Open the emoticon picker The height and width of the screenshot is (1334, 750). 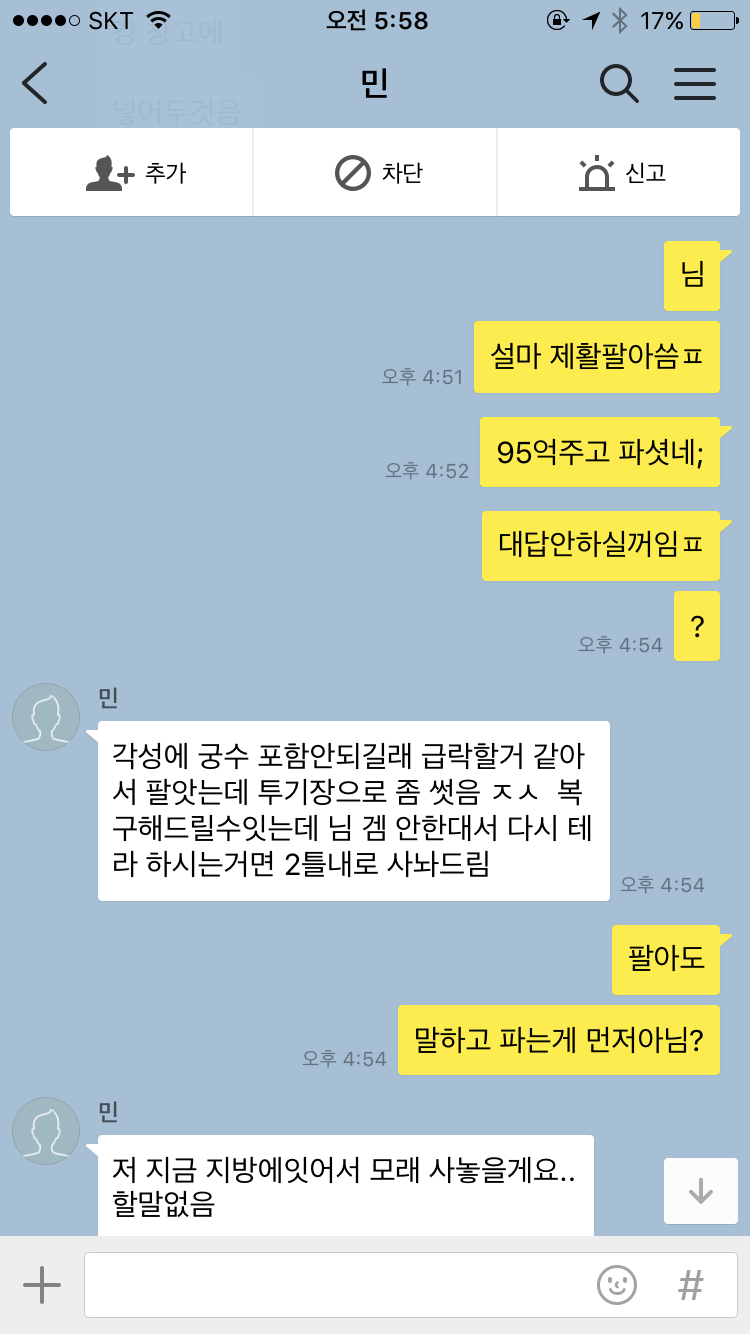click(x=617, y=1285)
